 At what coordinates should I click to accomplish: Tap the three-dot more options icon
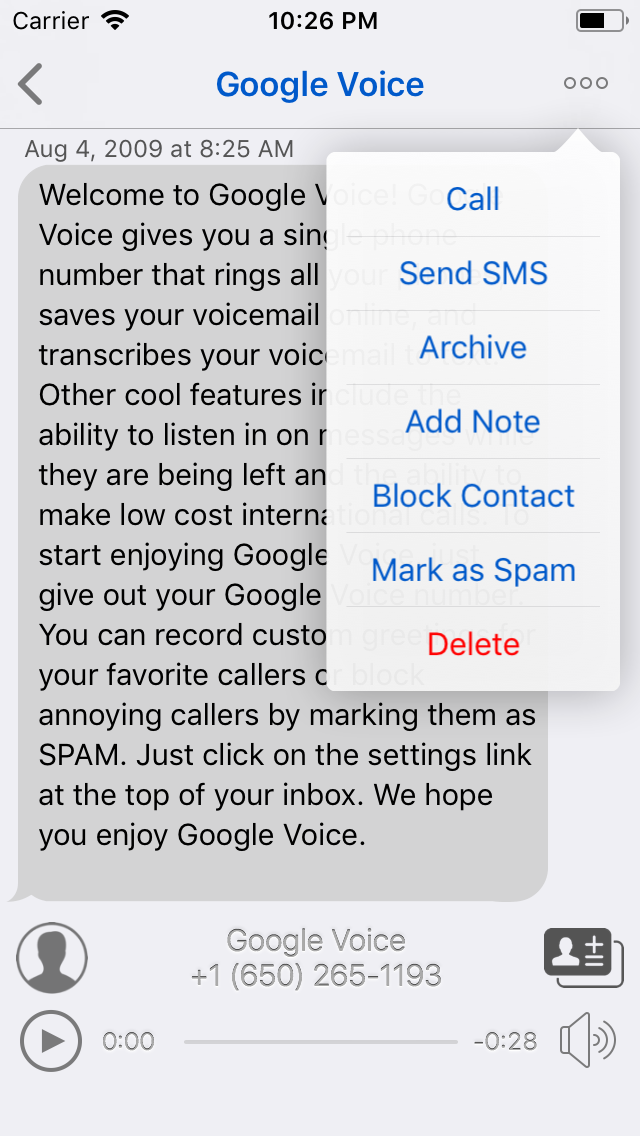tap(586, 84)
